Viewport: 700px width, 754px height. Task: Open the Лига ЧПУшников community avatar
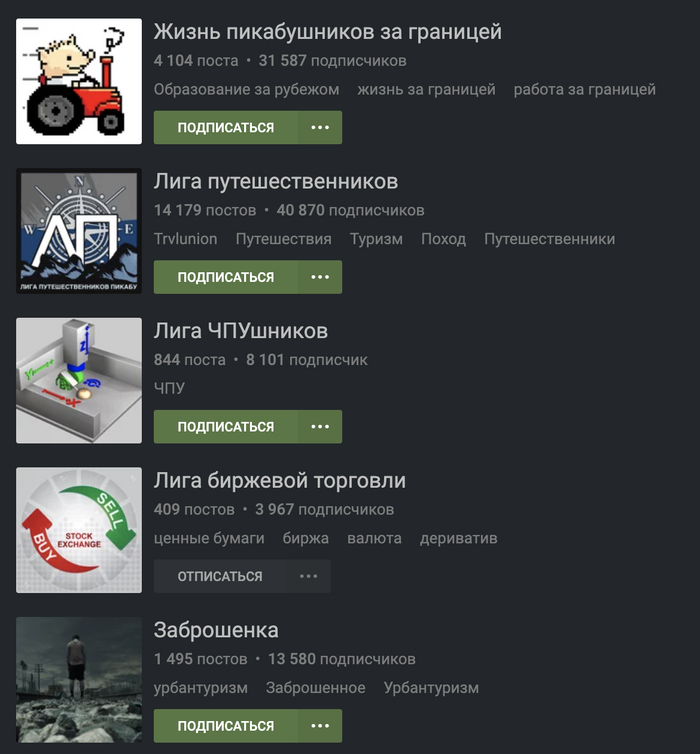79,381
